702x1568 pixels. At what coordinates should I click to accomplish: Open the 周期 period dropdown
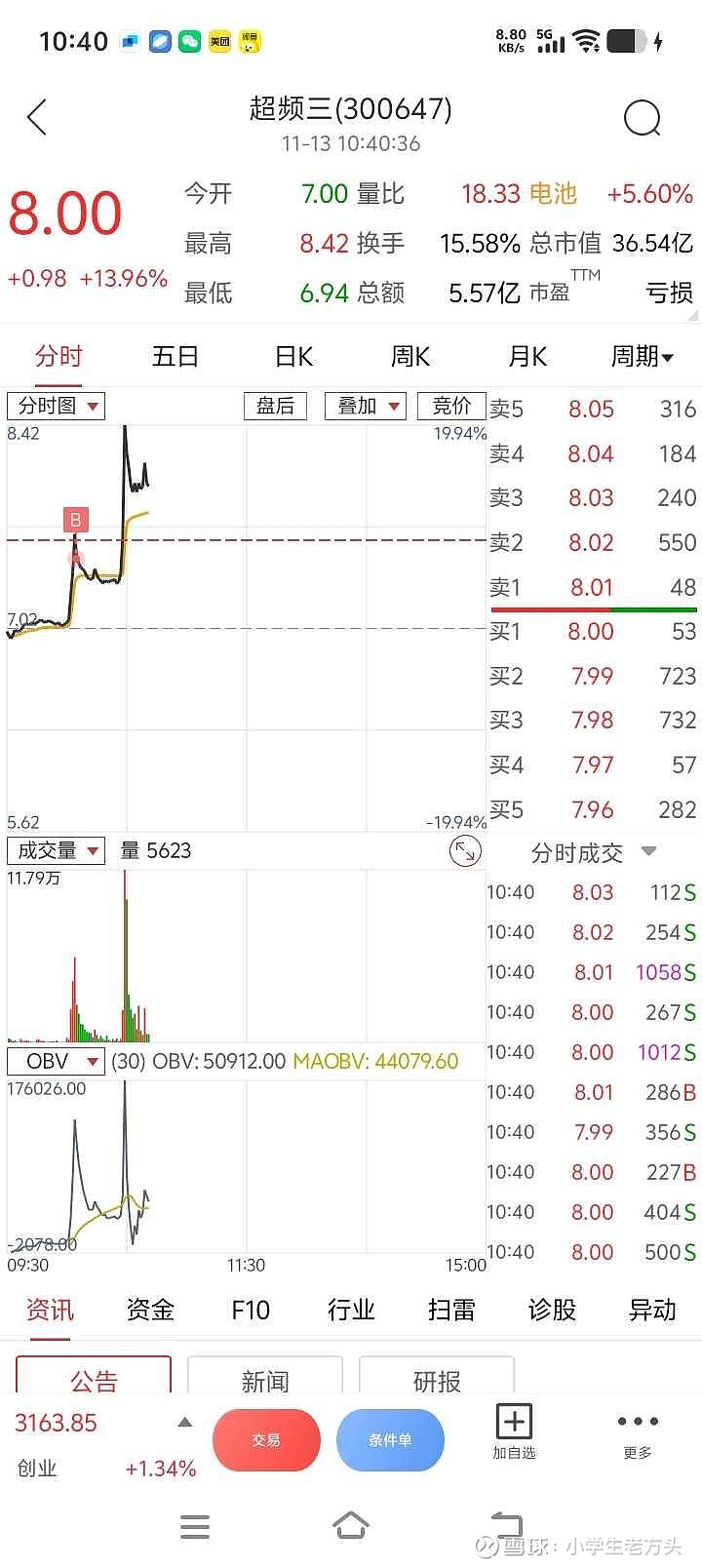[641, 357]
